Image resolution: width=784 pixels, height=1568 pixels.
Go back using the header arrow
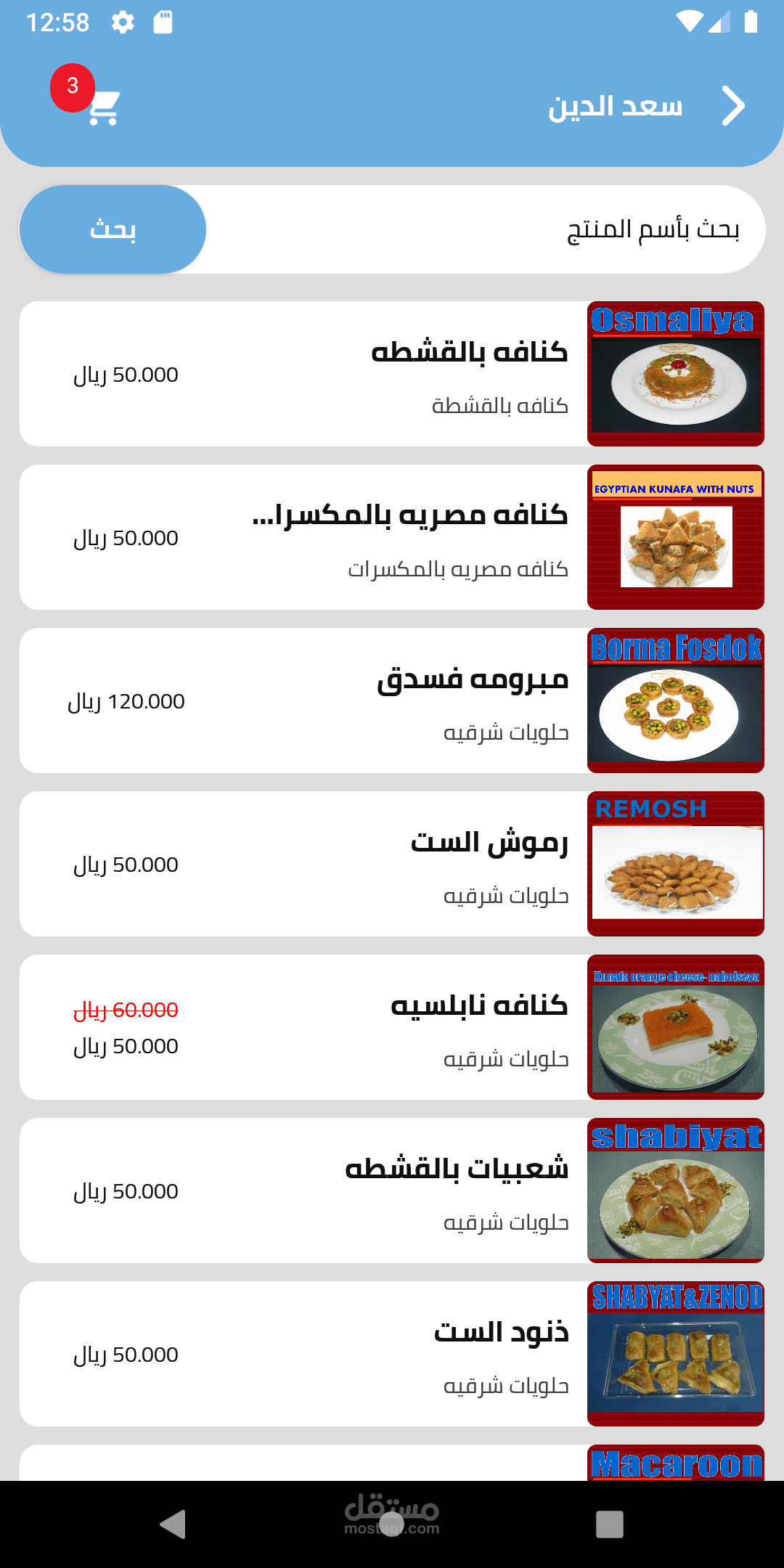[733, 107]
